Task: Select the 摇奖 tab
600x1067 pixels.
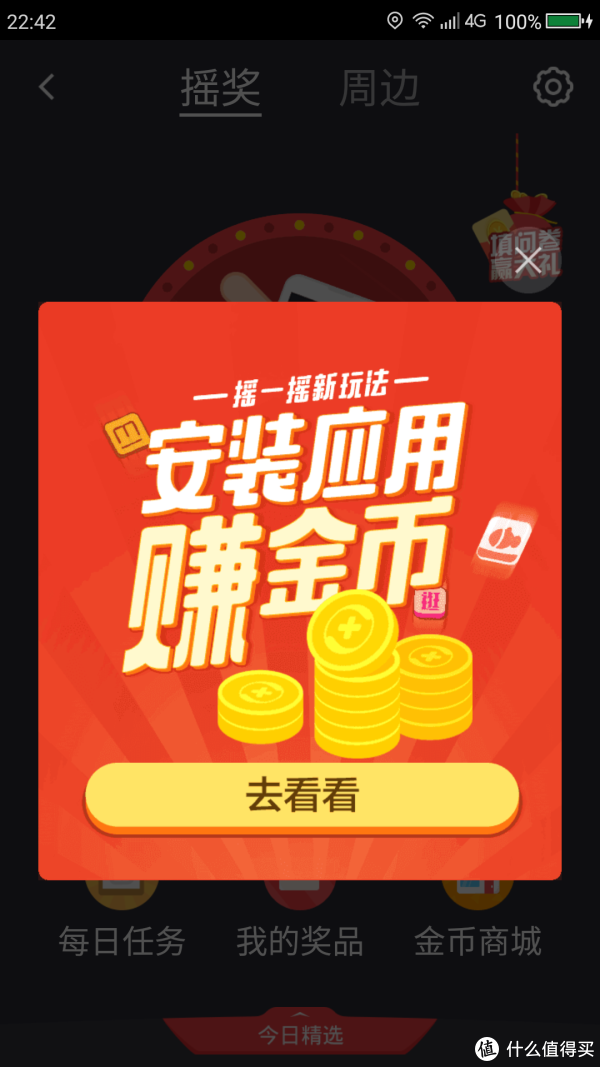Action: [220, 89]
